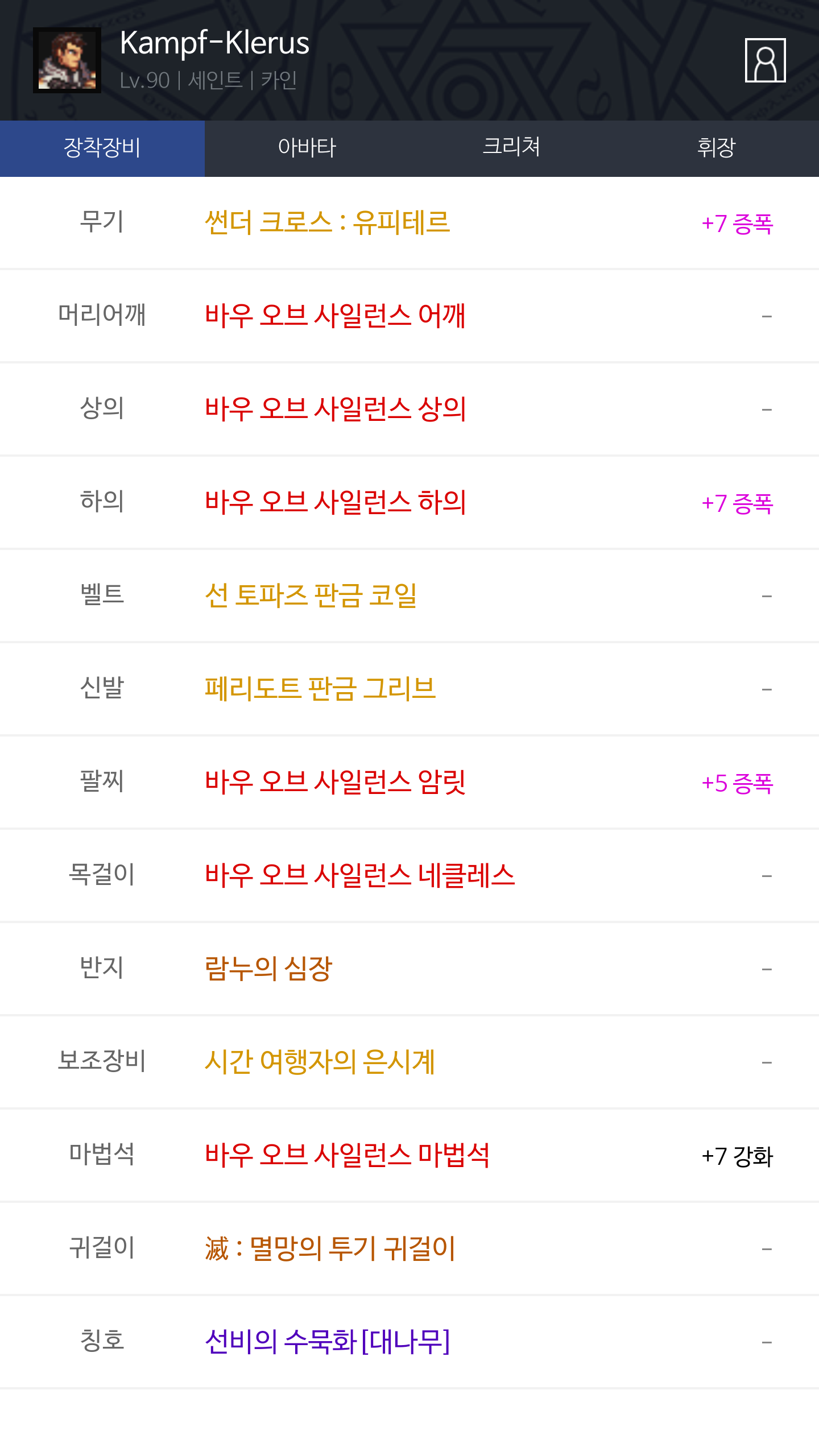Switch to the 크리쳐 tab

[x=512, y=148]
